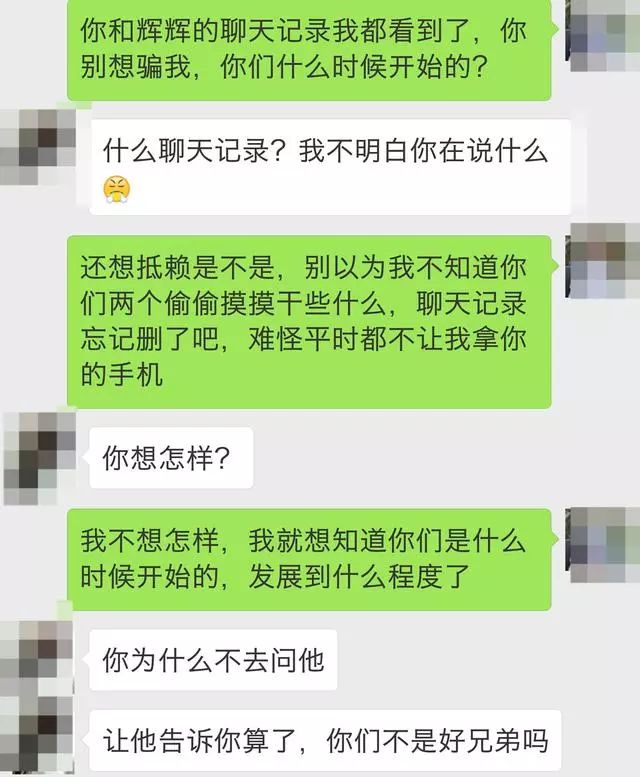This screenshot has width=640, height=777.
Task: Open own avatar beside '还想抵赖是不是' message
Action: click(603, 262)
